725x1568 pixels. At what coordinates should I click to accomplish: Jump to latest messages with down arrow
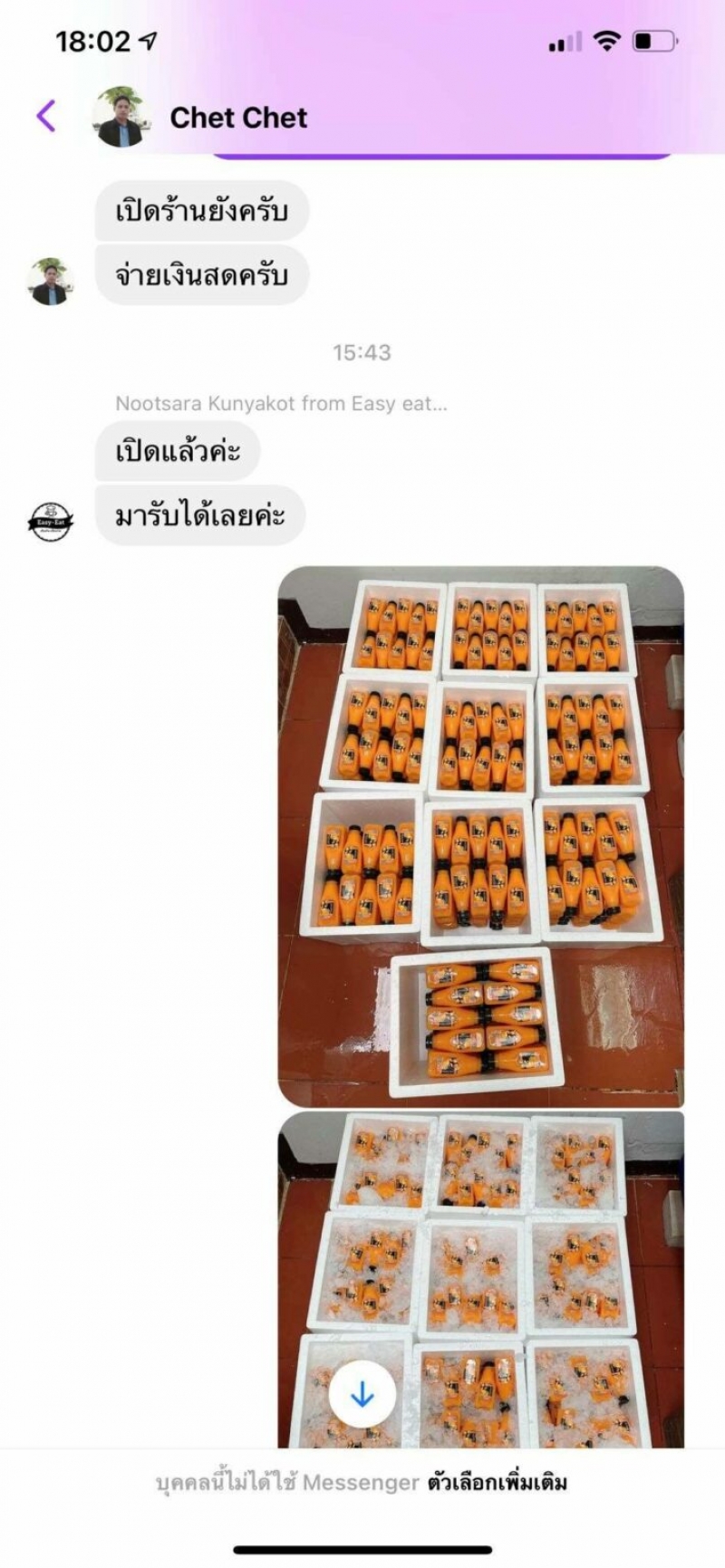(362, 1394)
